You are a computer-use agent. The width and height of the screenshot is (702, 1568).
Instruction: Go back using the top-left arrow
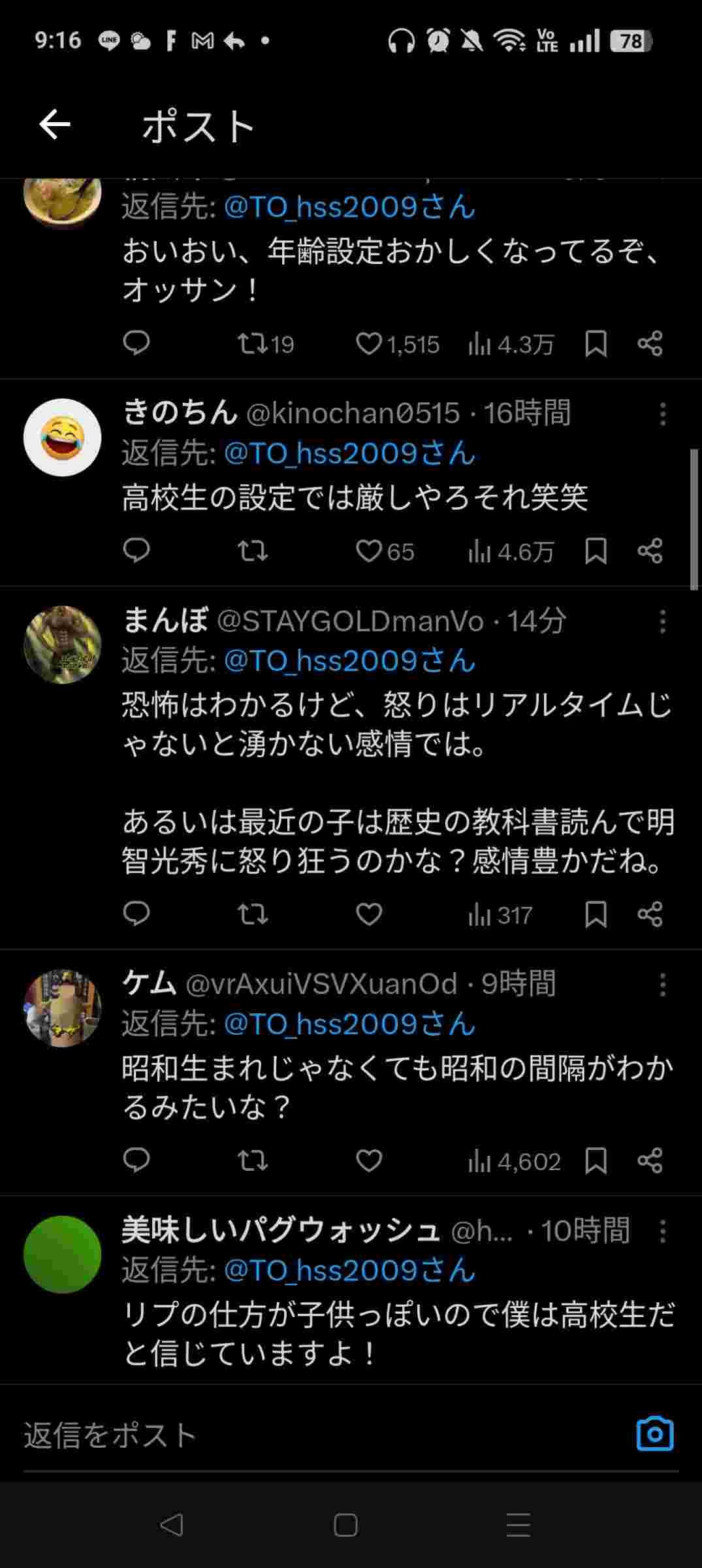[x=54, y=125]
